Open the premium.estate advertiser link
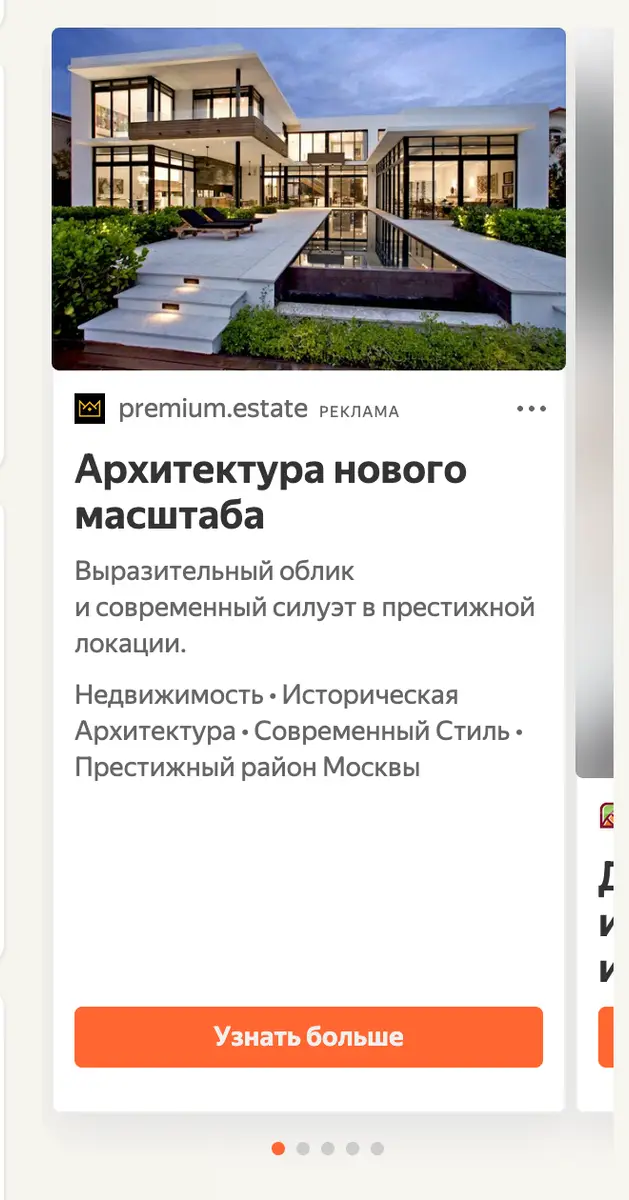 pyautogui.click(x=212, y=409)
